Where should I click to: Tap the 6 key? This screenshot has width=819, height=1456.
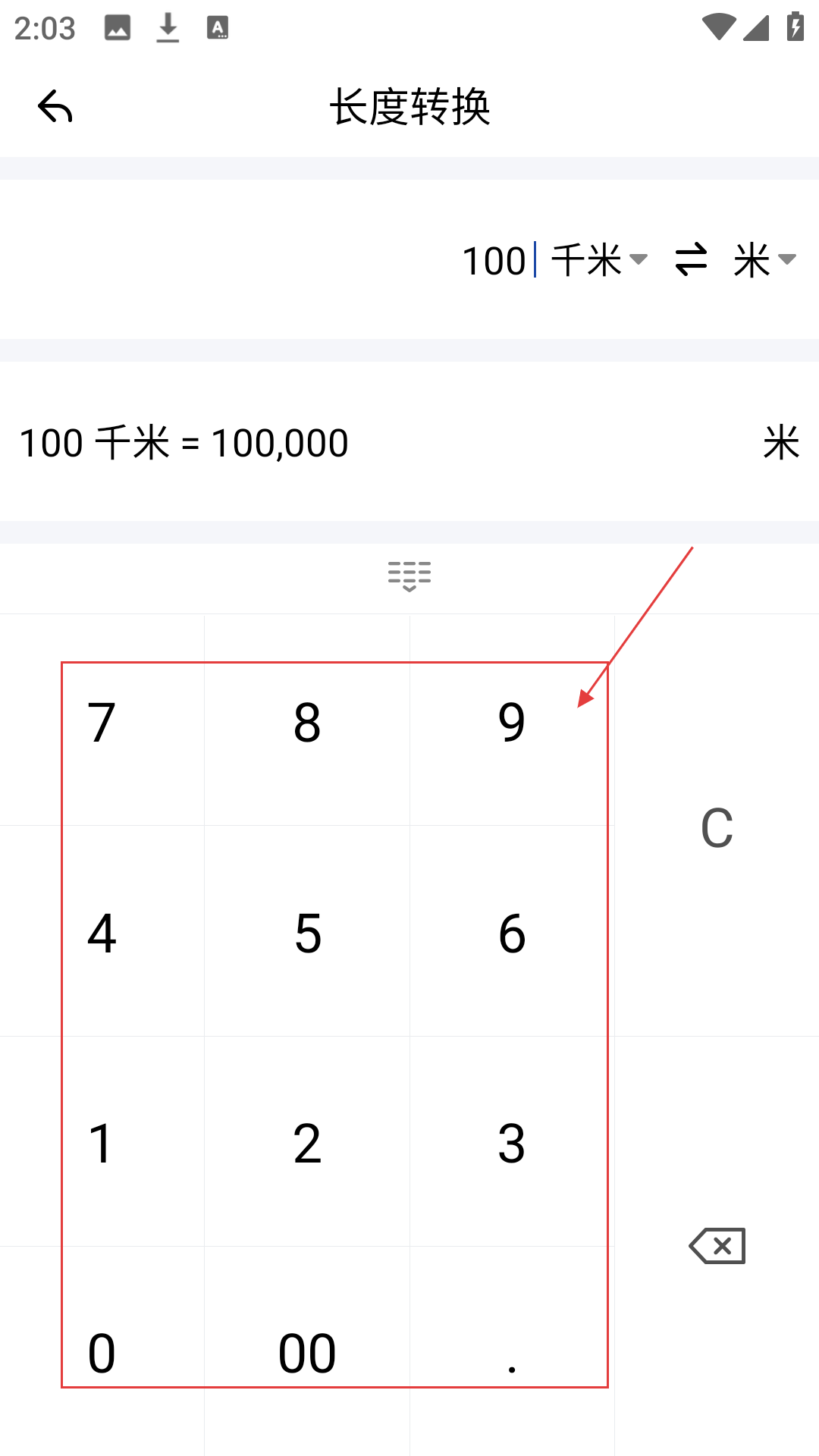pyautogui.click(x=512, y=932)
